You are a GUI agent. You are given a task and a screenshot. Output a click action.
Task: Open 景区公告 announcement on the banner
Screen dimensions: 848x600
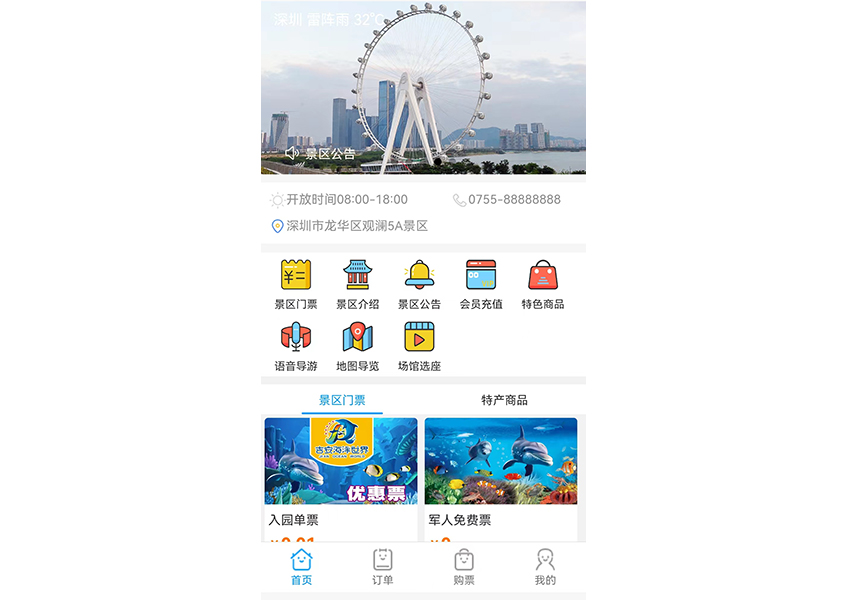(321, 154)
